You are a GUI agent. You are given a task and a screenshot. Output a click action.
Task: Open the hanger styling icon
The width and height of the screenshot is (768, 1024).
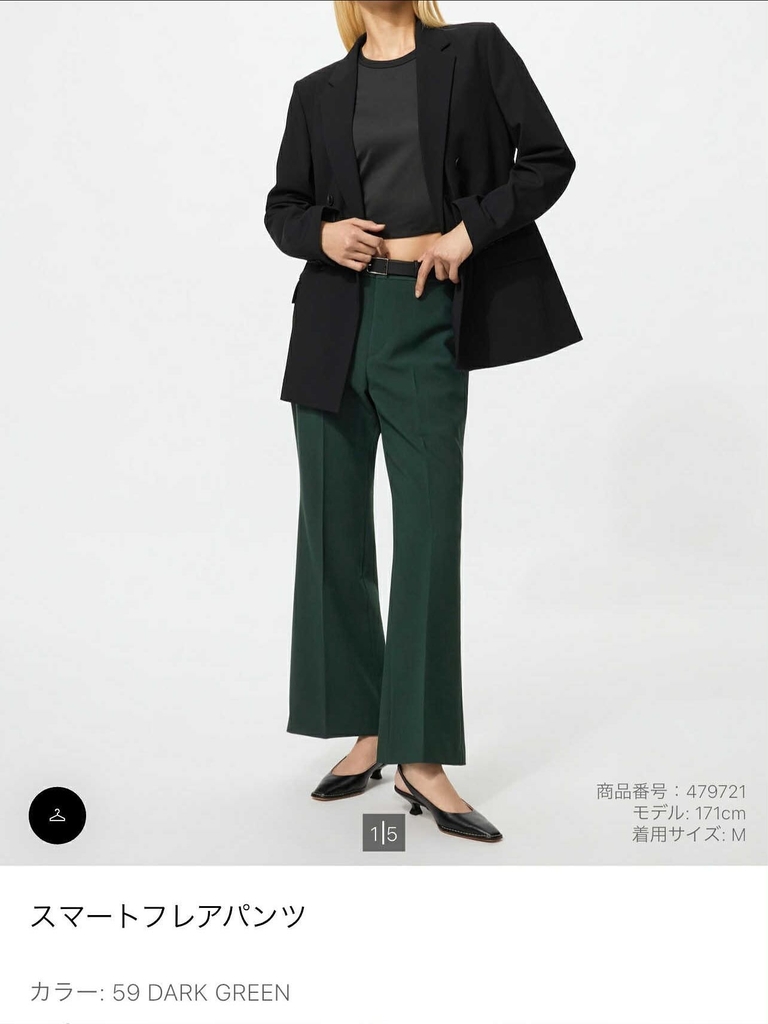tap(57, 815)
